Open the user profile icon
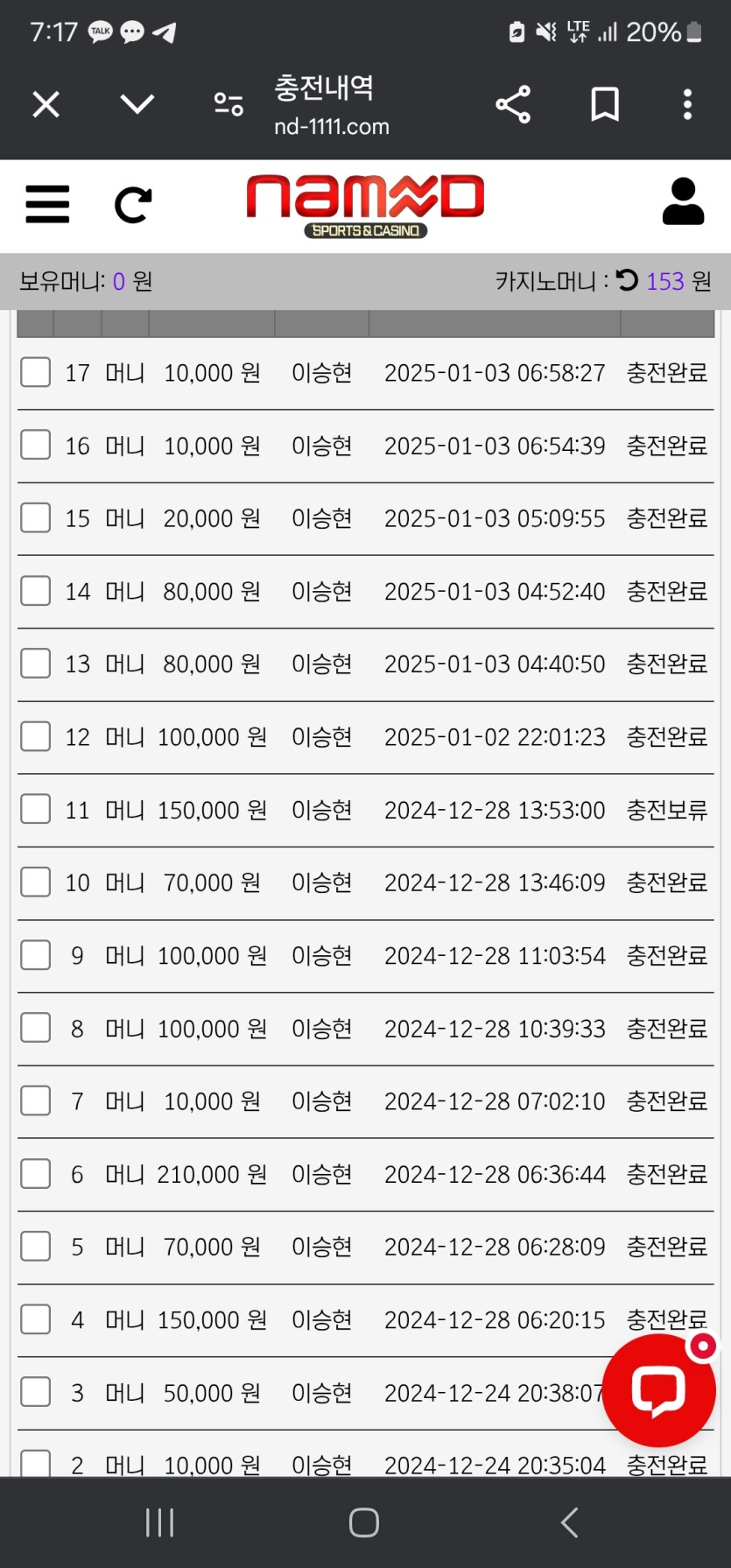The height and width of the screenshot is (1568, 731). [683, 202]
